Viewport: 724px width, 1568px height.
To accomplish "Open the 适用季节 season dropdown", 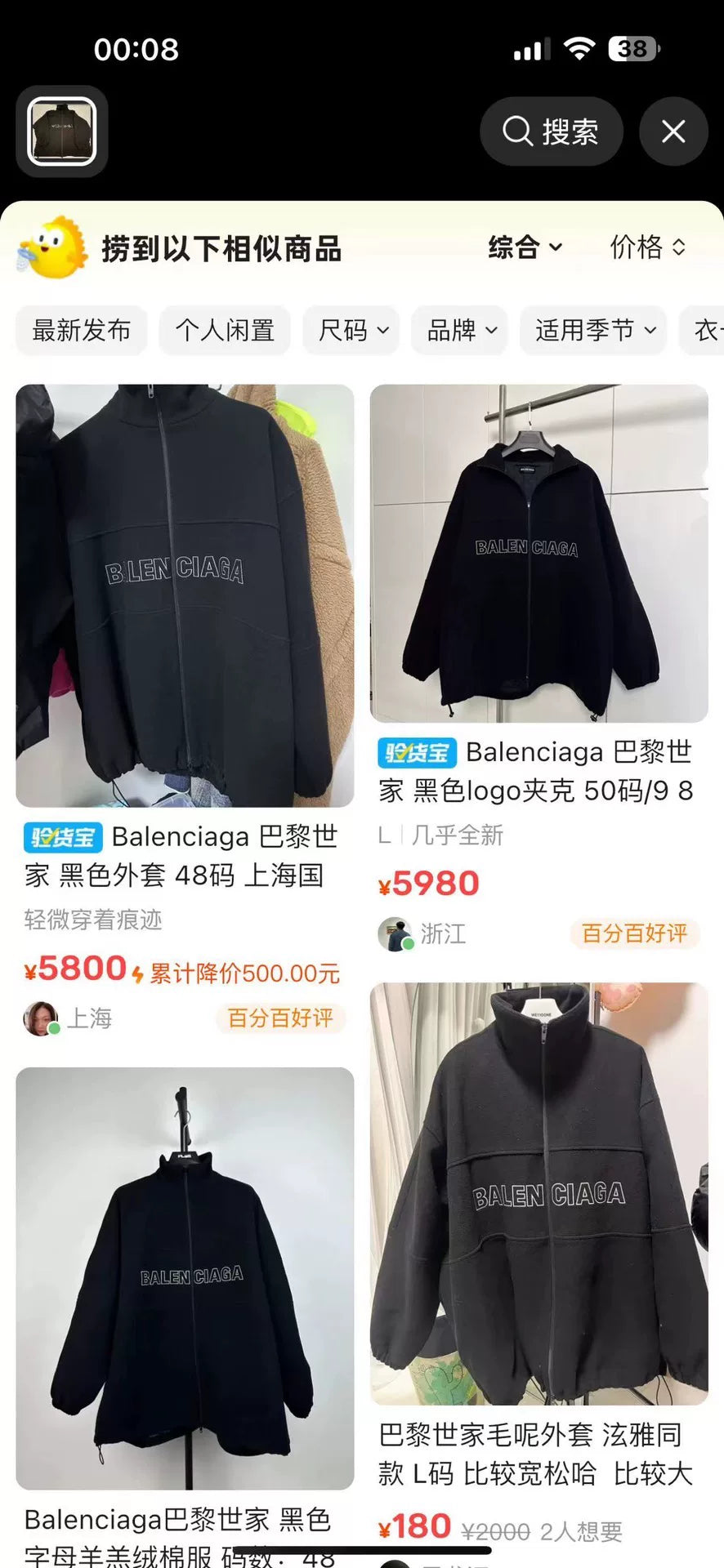I will 592,330.
